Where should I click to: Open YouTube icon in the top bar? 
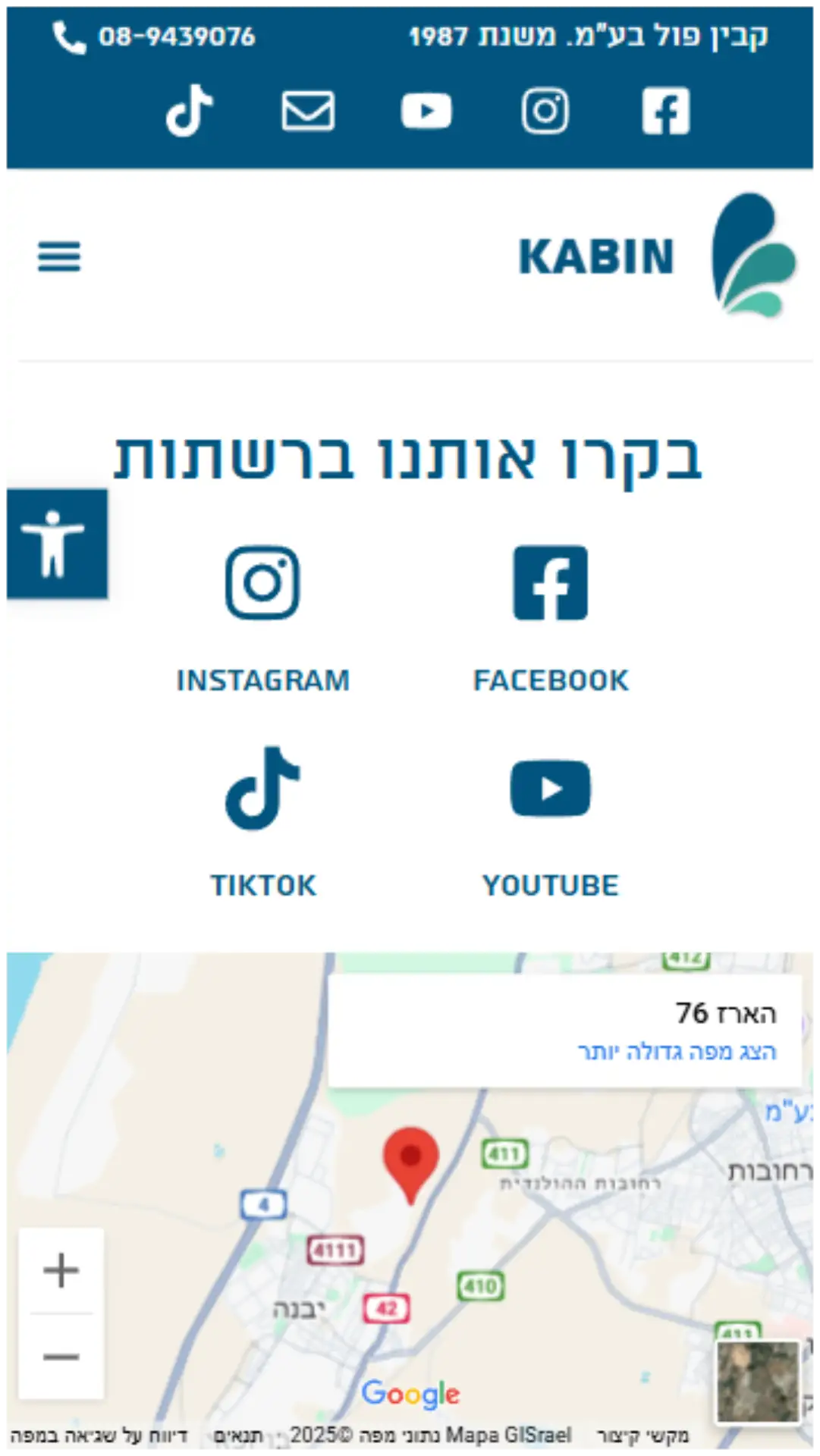tap(426, 111)
